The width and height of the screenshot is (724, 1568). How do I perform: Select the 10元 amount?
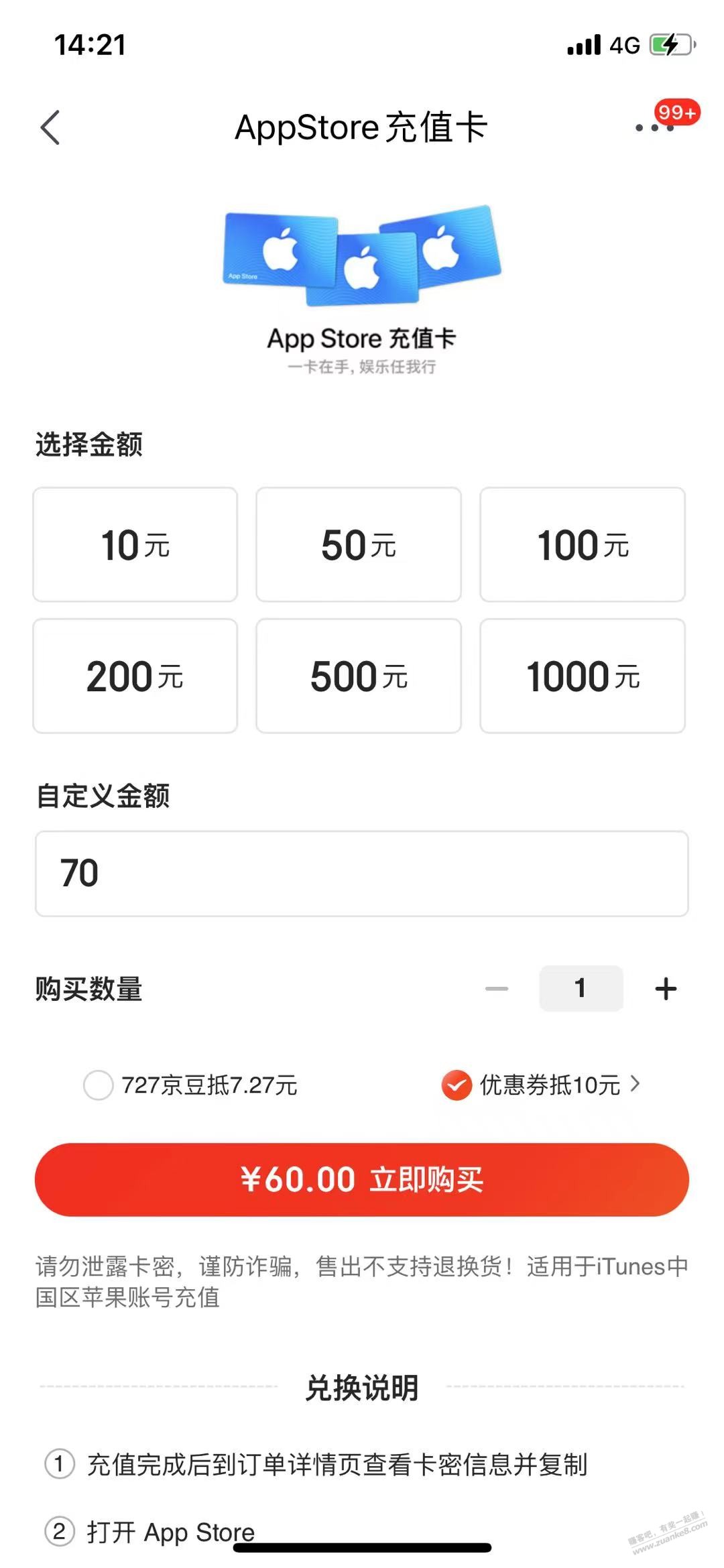pos(135,544)
